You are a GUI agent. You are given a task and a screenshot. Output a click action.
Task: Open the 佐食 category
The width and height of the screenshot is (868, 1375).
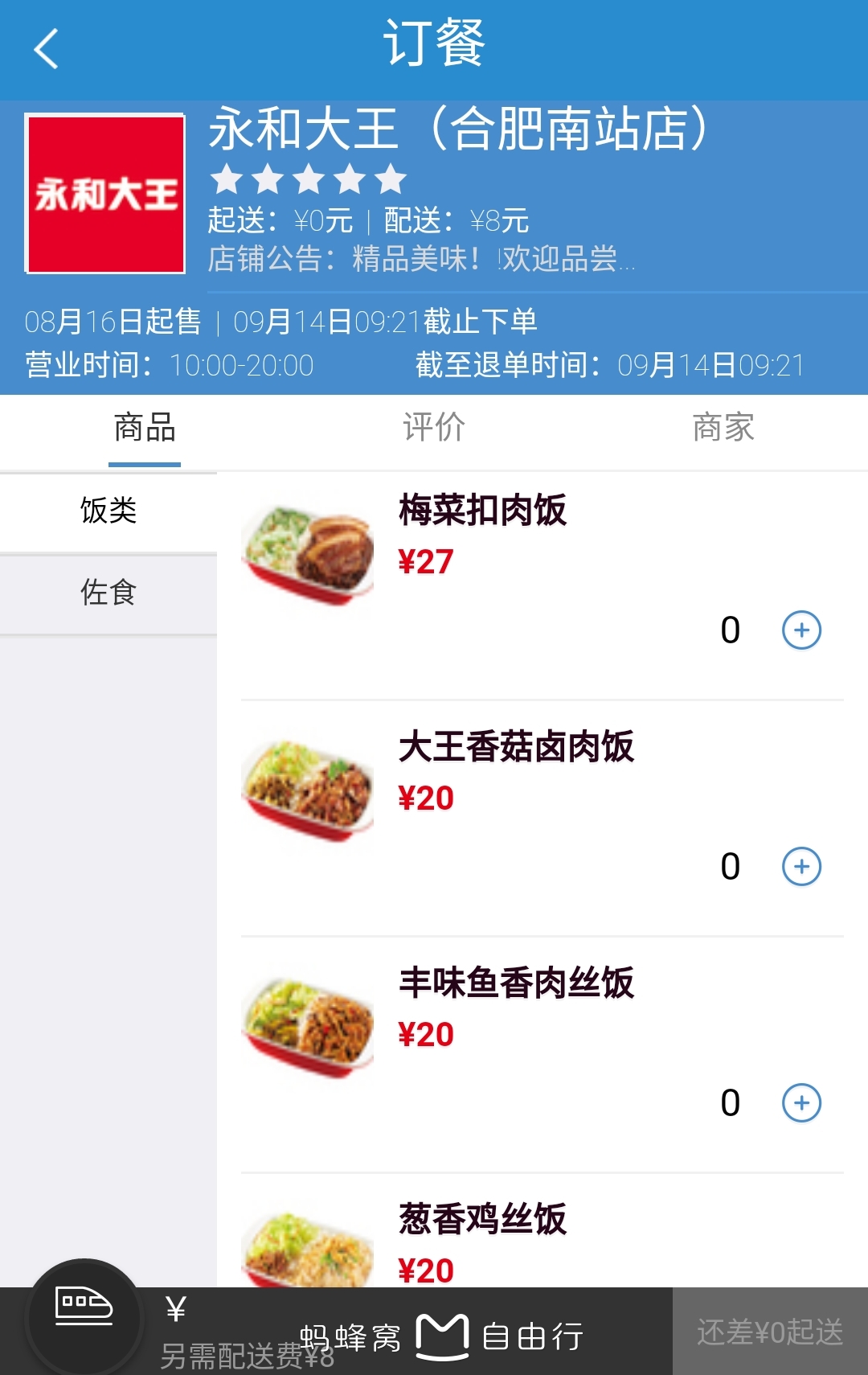tap(108, 593)
